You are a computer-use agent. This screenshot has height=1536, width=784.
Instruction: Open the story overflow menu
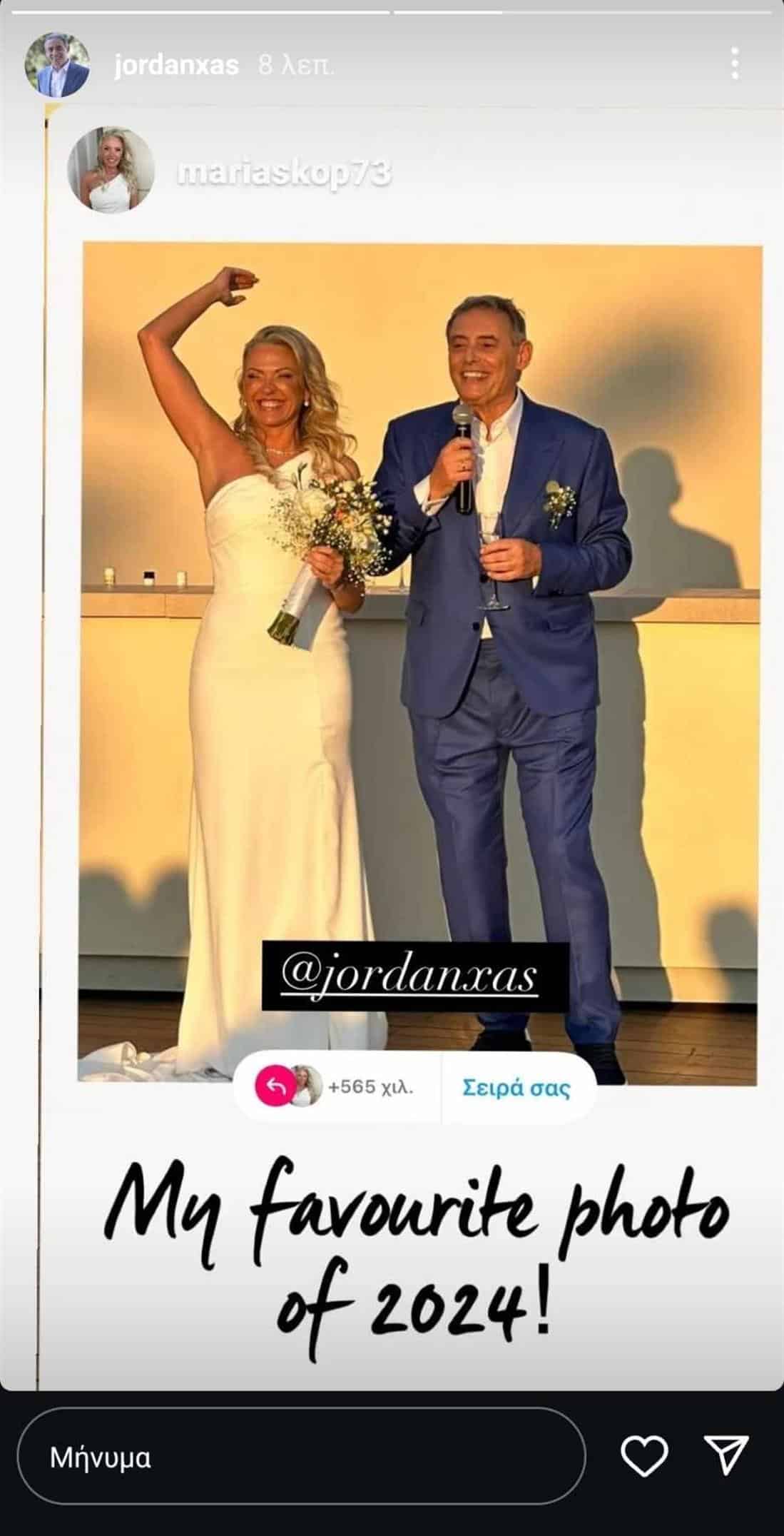click(x=735, y=65)
